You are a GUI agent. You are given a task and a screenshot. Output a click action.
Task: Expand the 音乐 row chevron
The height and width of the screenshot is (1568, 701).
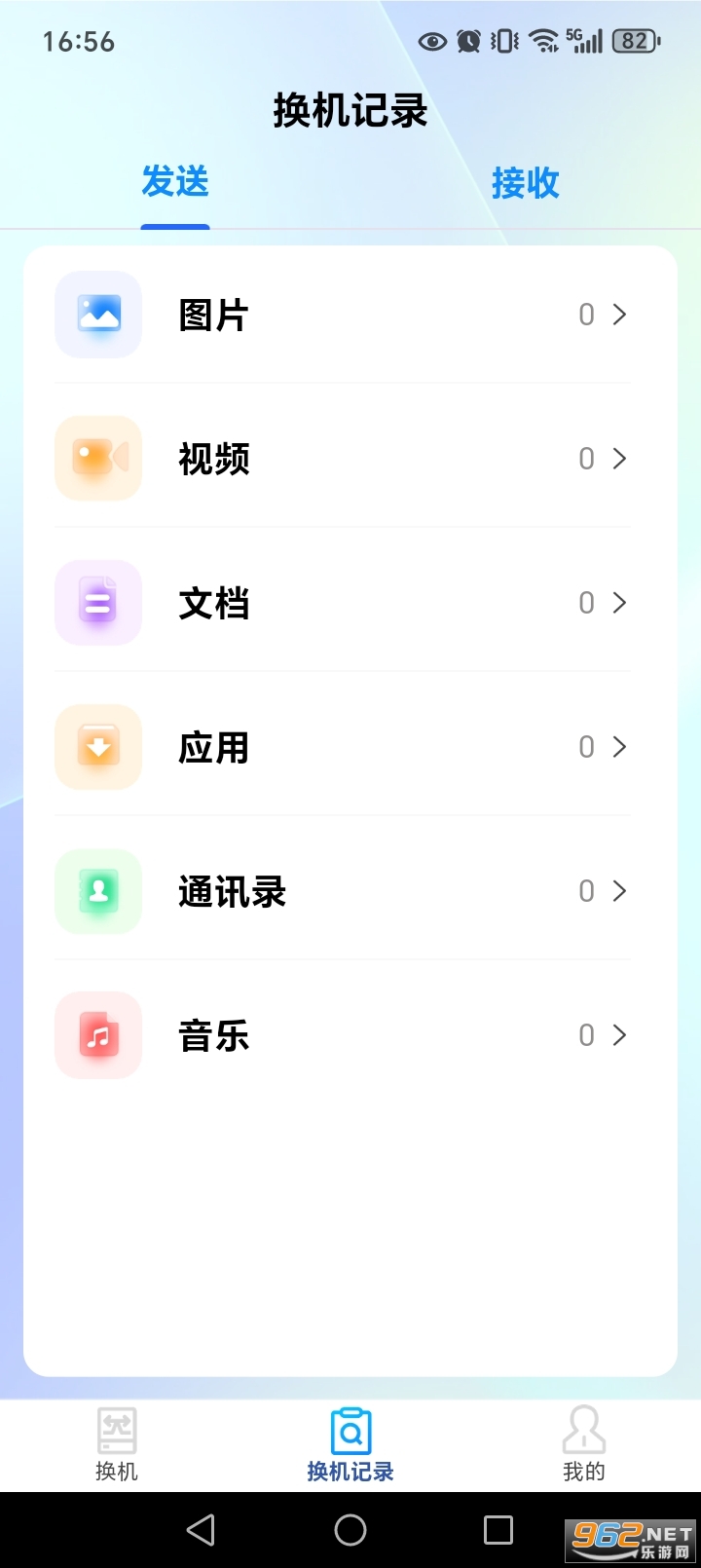[620, 1034]
